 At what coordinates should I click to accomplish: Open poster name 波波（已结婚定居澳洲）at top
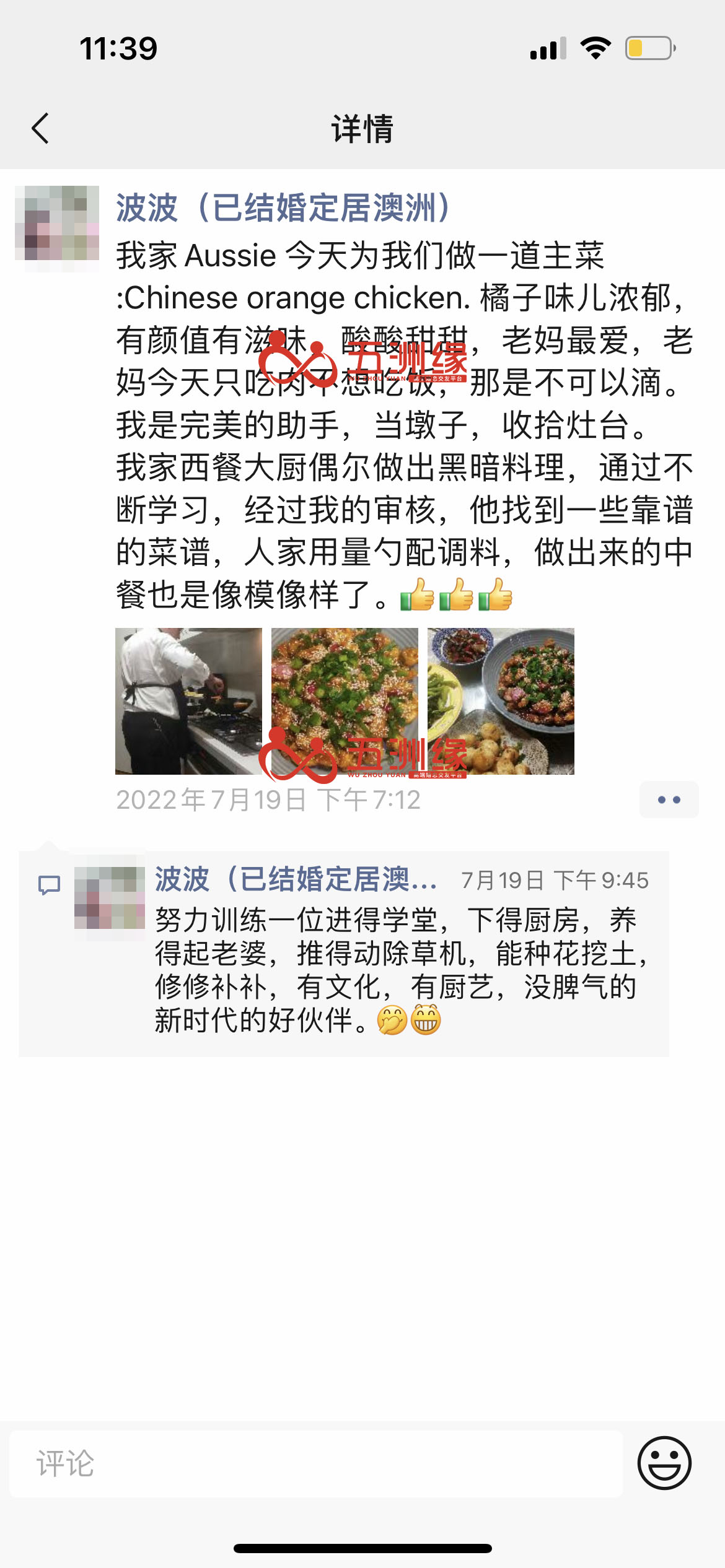(x=283, y=207)
